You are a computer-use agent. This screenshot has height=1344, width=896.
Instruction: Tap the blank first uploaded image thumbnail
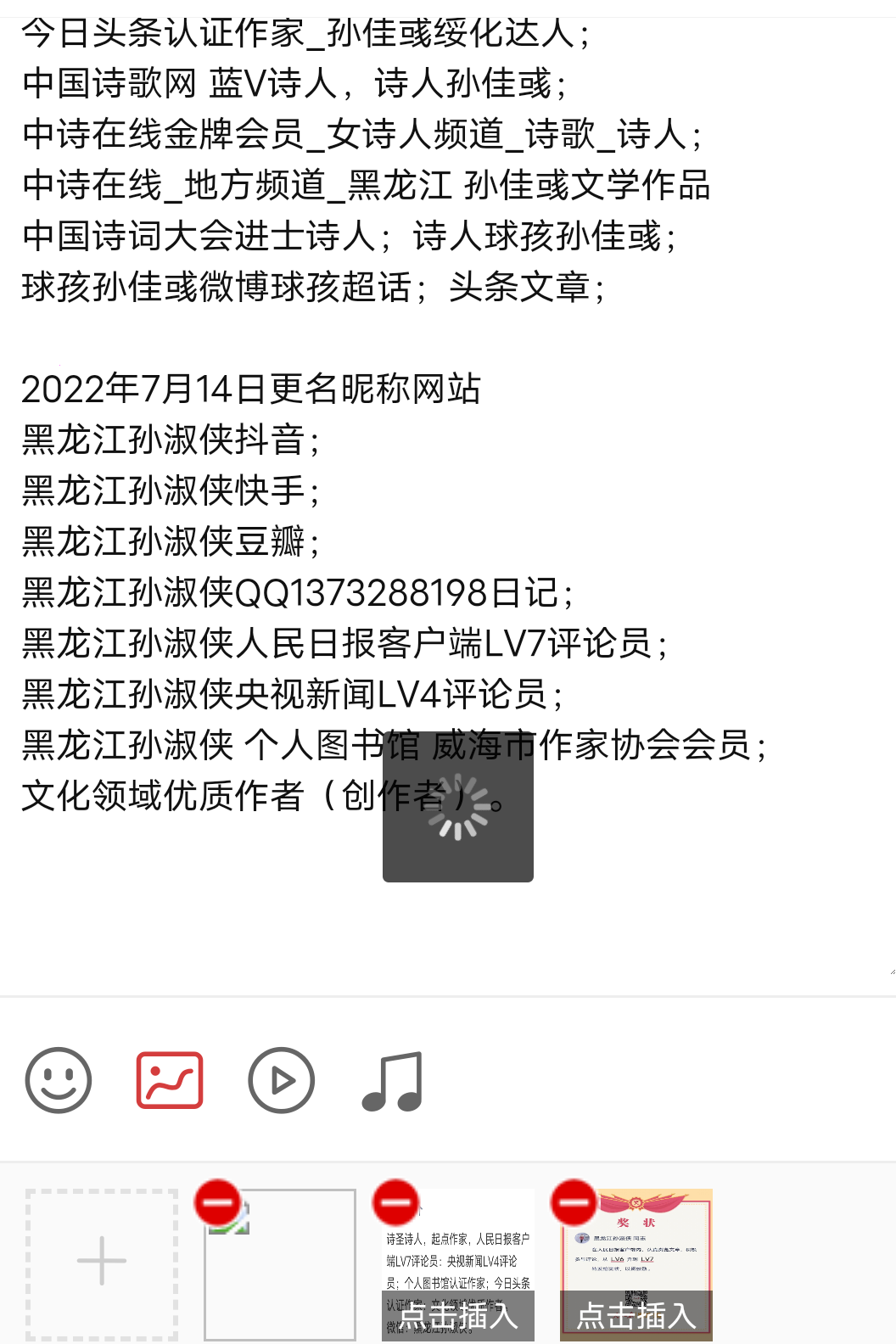coord(280,1273)
